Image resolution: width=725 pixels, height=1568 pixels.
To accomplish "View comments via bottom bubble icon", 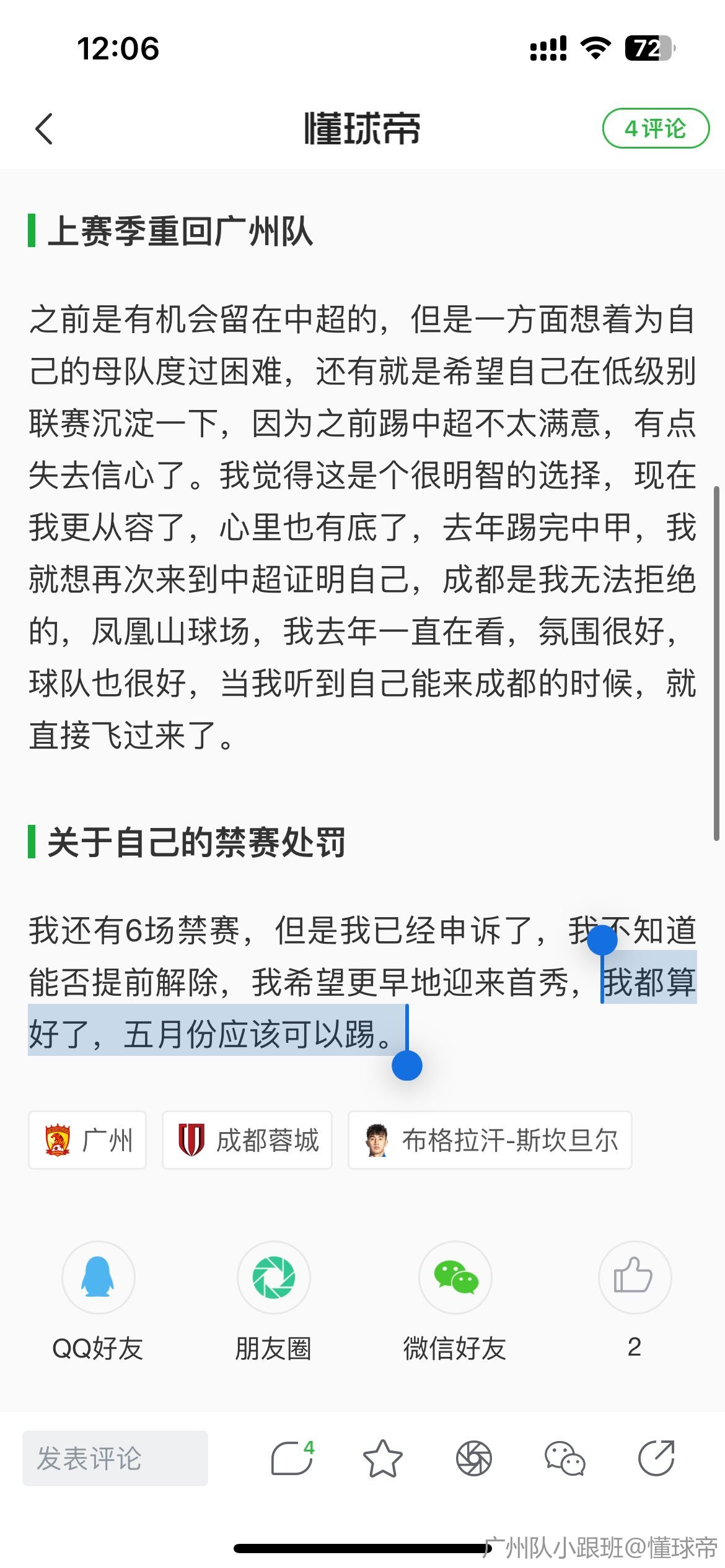I will pyautogui.click(x=292, y=1458).
